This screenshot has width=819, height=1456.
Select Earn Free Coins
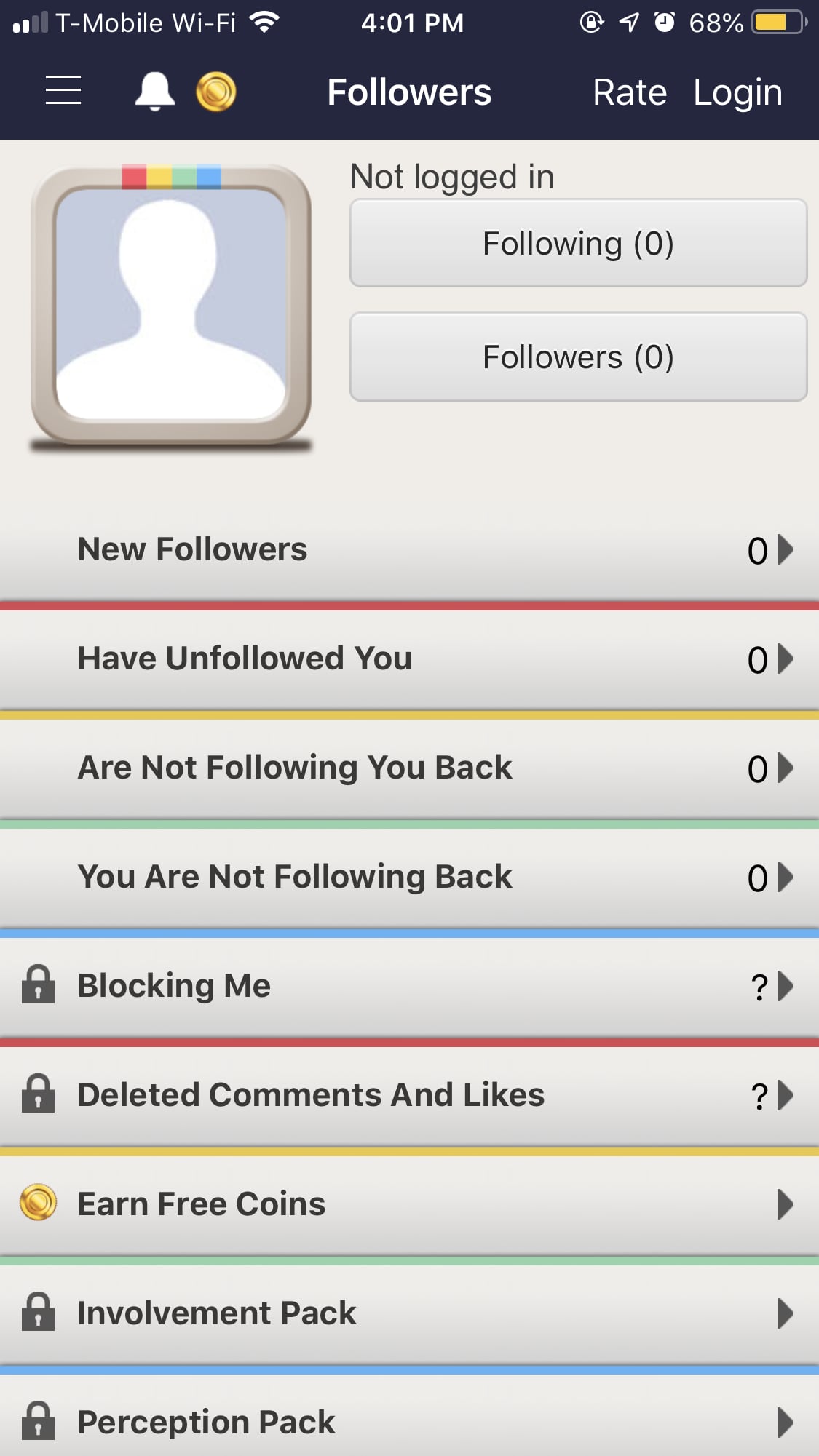pyautogui.click(x=409, y=1205)
